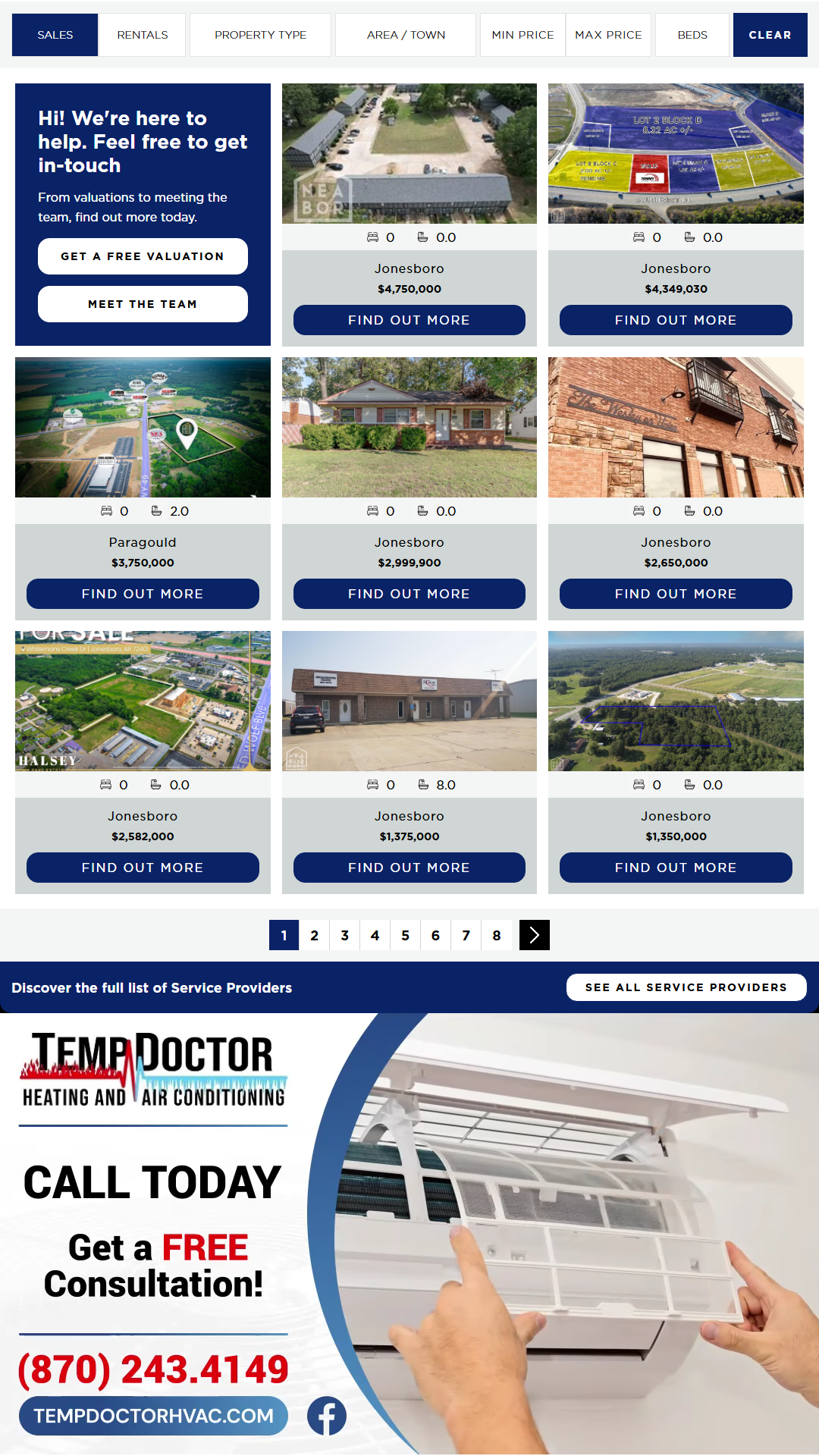The image size is (819, 1456).
Task: Find out more about $3,750,000 Paragould listing
Action: click(x=143, y=594)
